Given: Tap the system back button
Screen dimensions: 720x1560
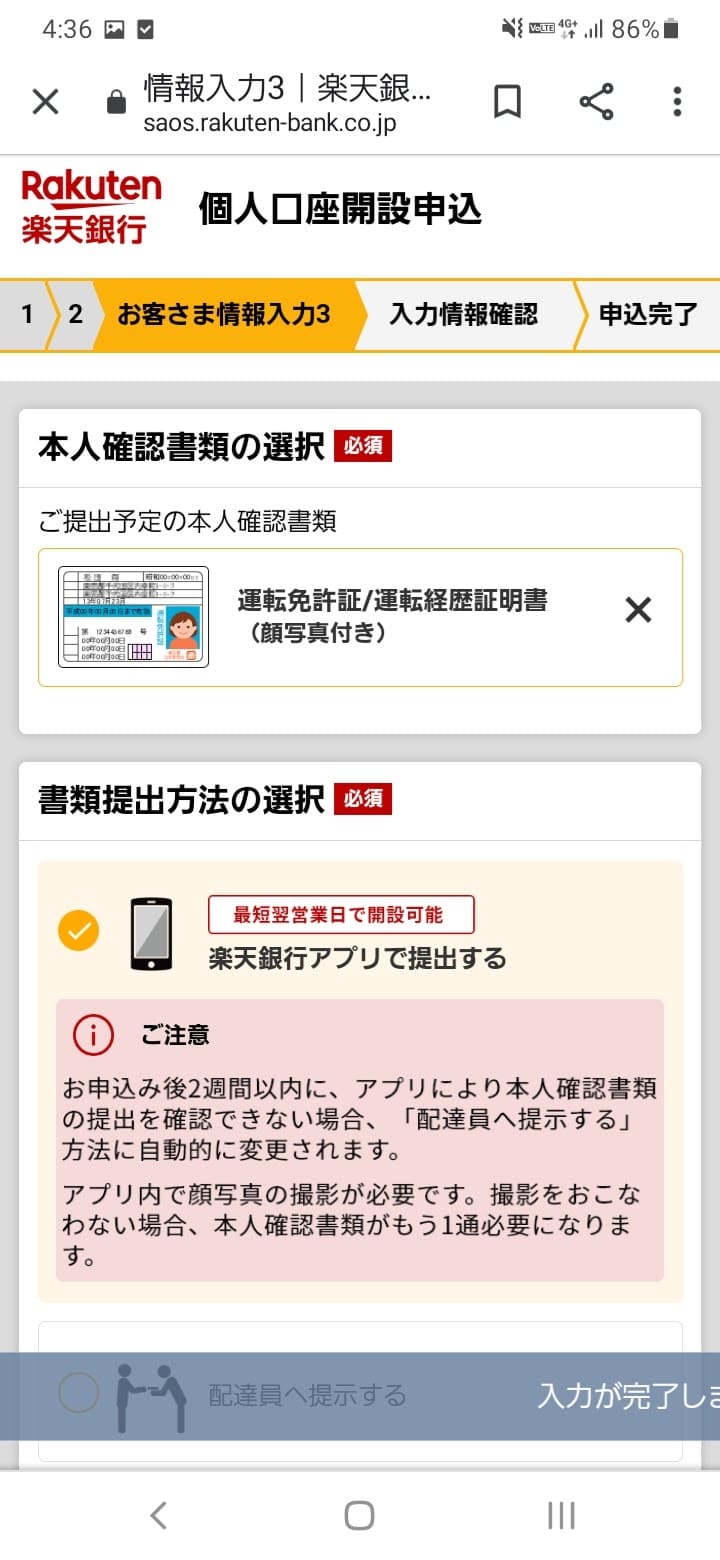Looking at the screenshot, I should 158,1515.
